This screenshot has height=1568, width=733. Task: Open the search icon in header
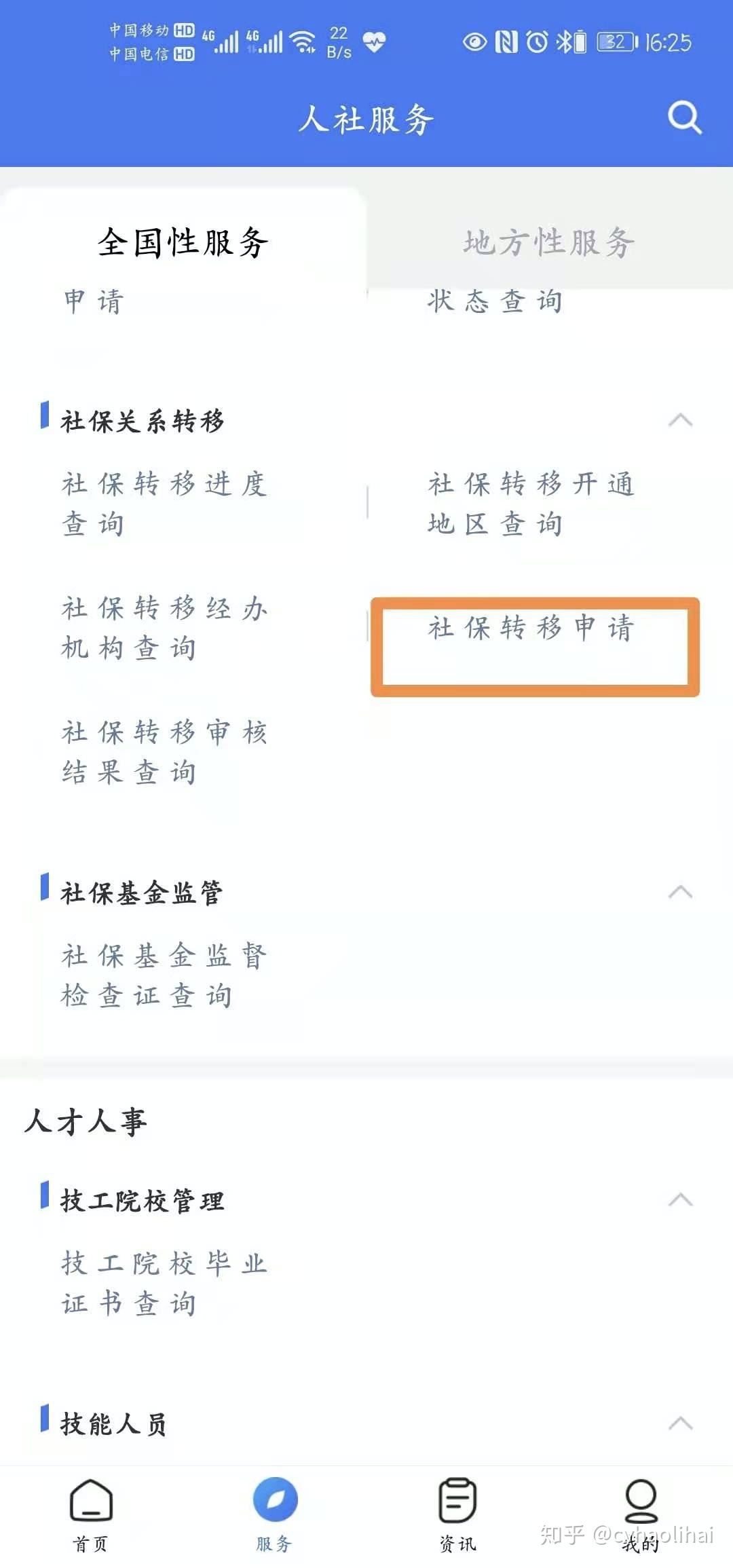click(x=684, y=118)
